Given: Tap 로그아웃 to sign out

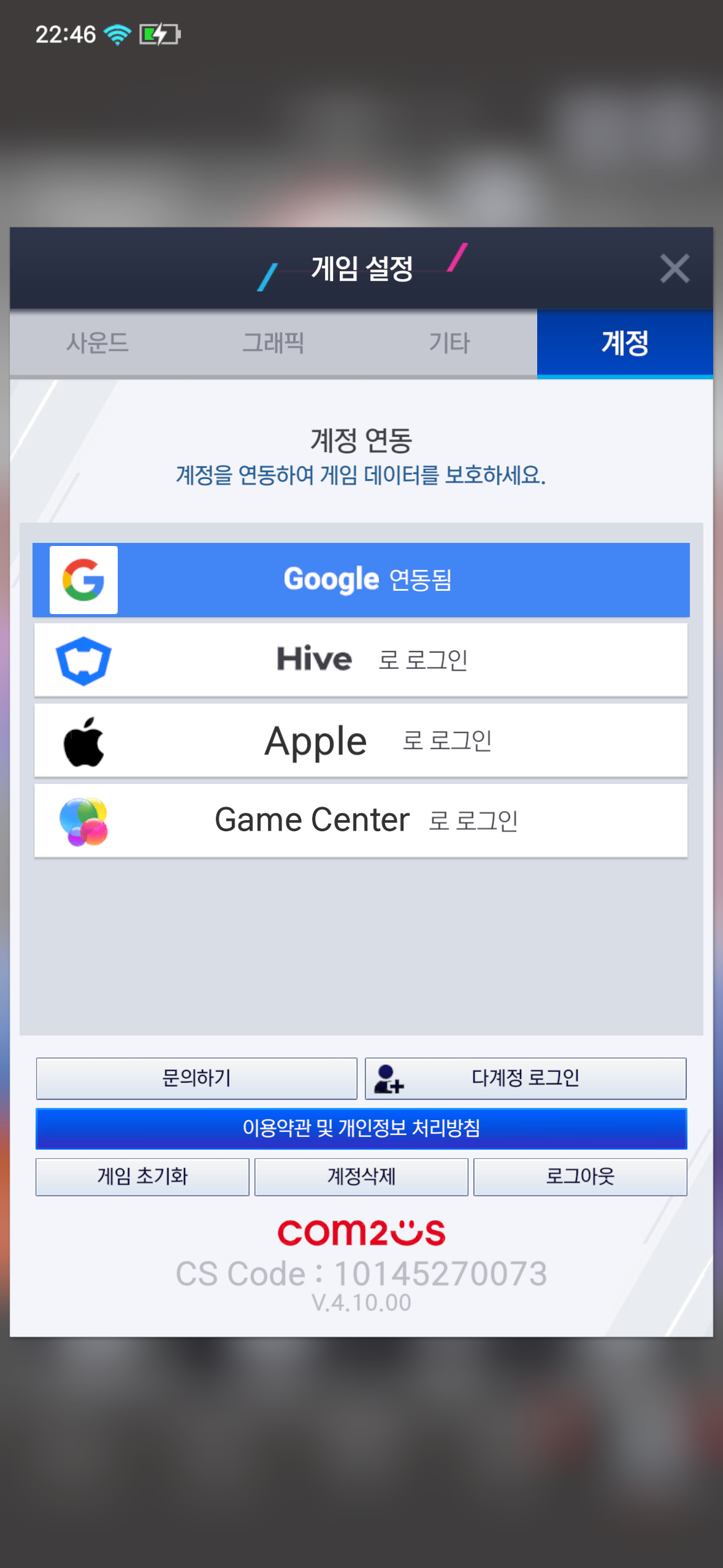Looking at the screenshot, I should tap(580, 1177).
